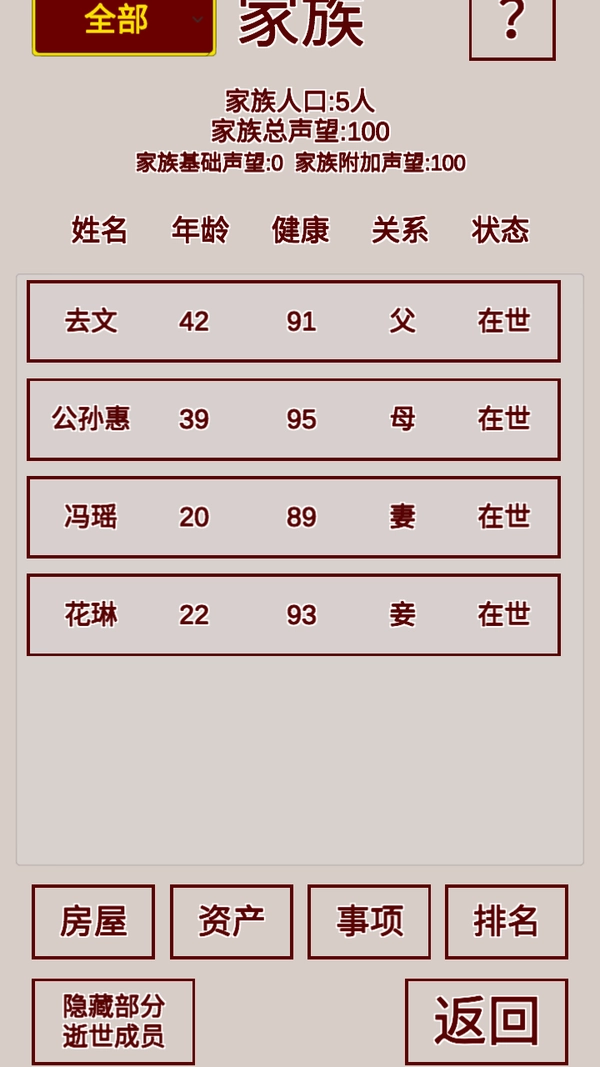Viewport: 600px width, 1067px height.
Task: Open the question mark help button
Action: [512, 24]
